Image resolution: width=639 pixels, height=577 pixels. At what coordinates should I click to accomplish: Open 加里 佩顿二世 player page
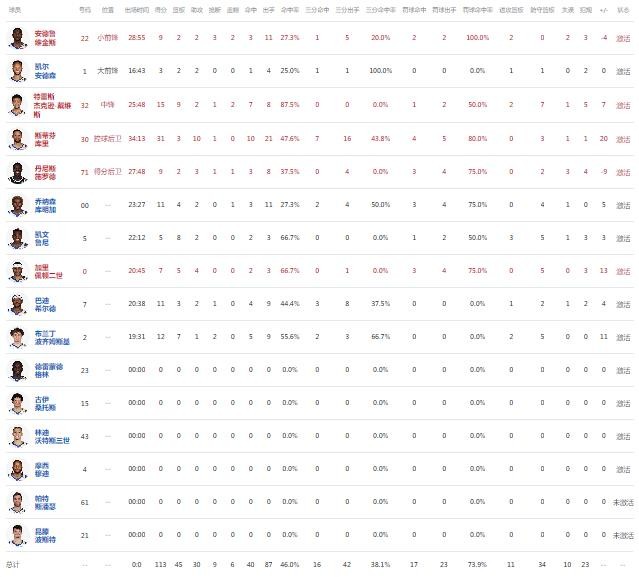coord(45,269)
